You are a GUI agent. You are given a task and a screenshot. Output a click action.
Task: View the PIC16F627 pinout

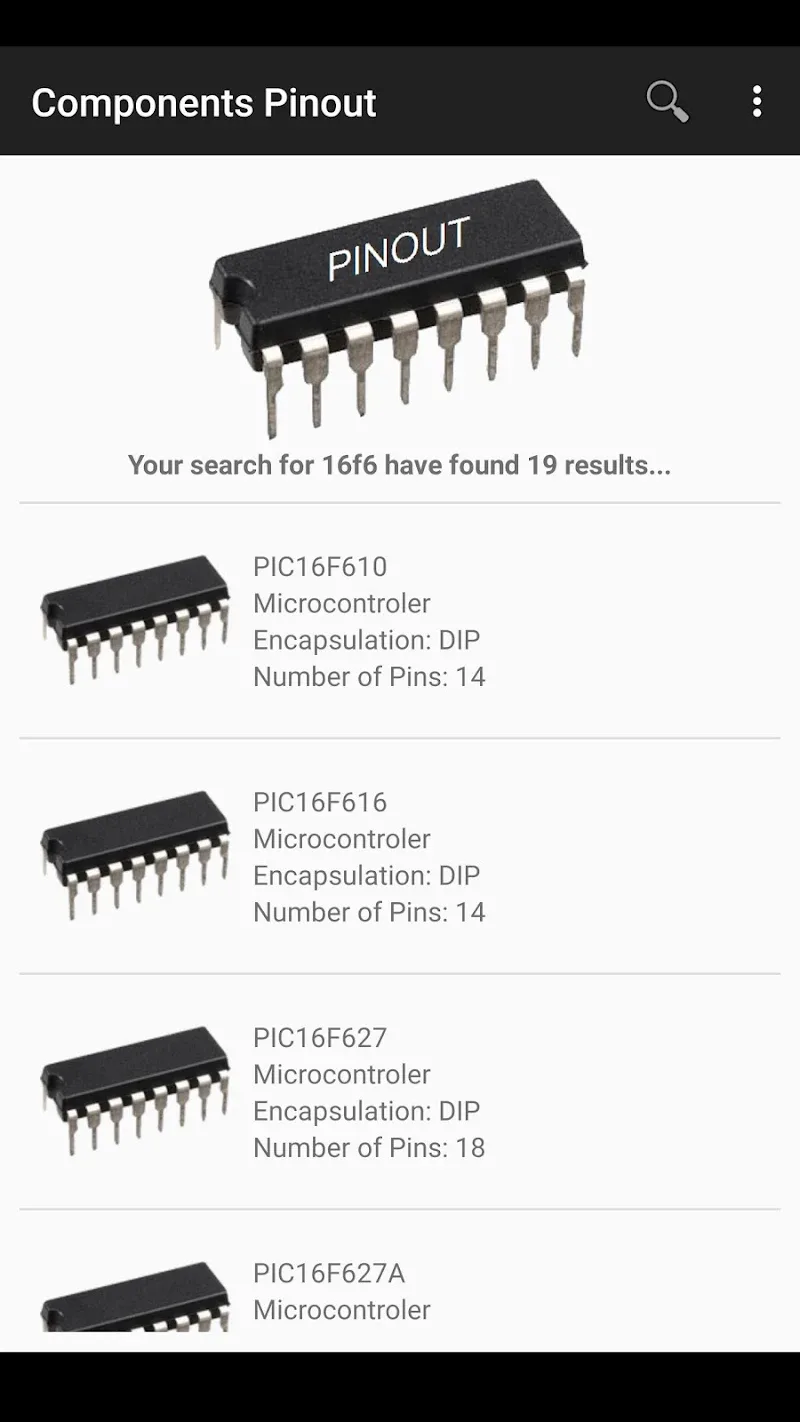(400, 1092)
